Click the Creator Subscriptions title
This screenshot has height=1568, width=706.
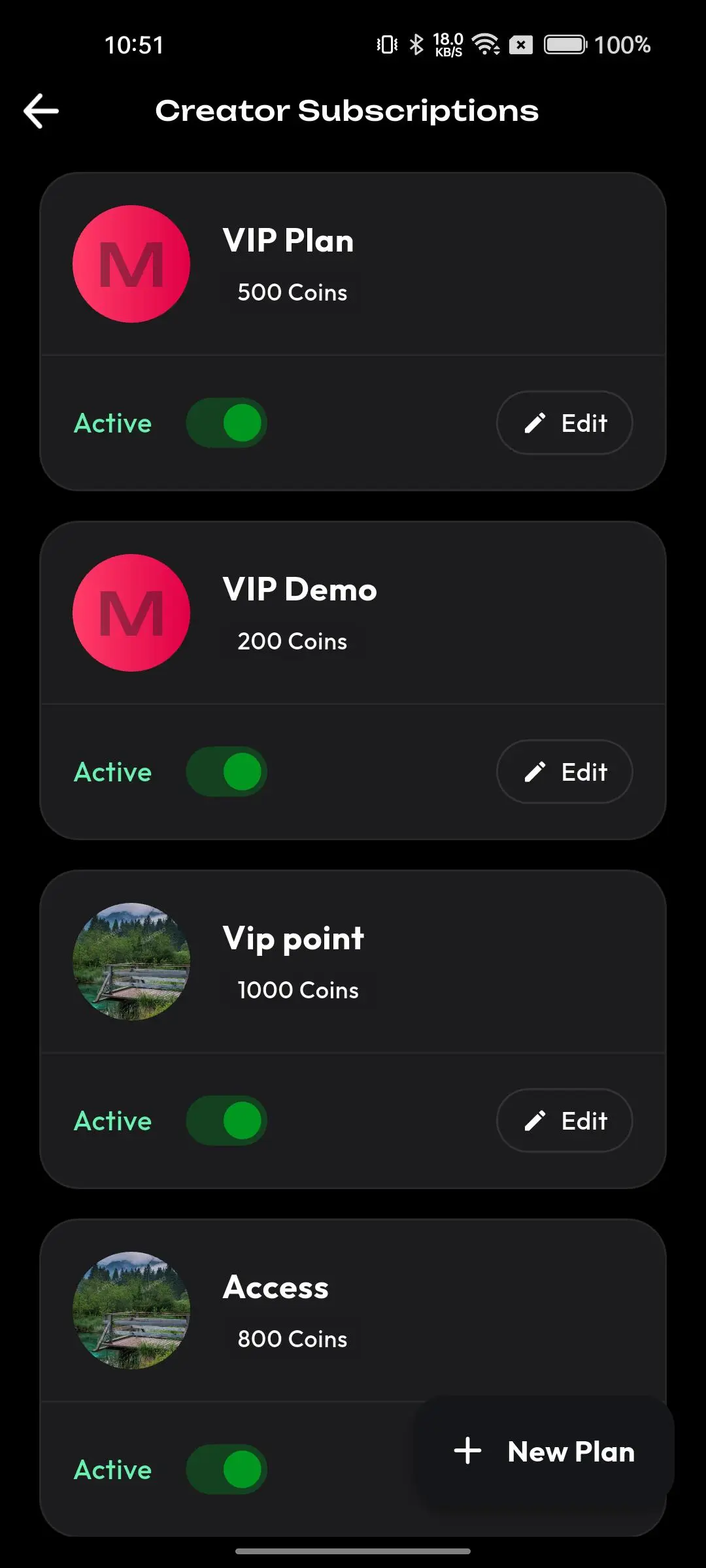346,110
